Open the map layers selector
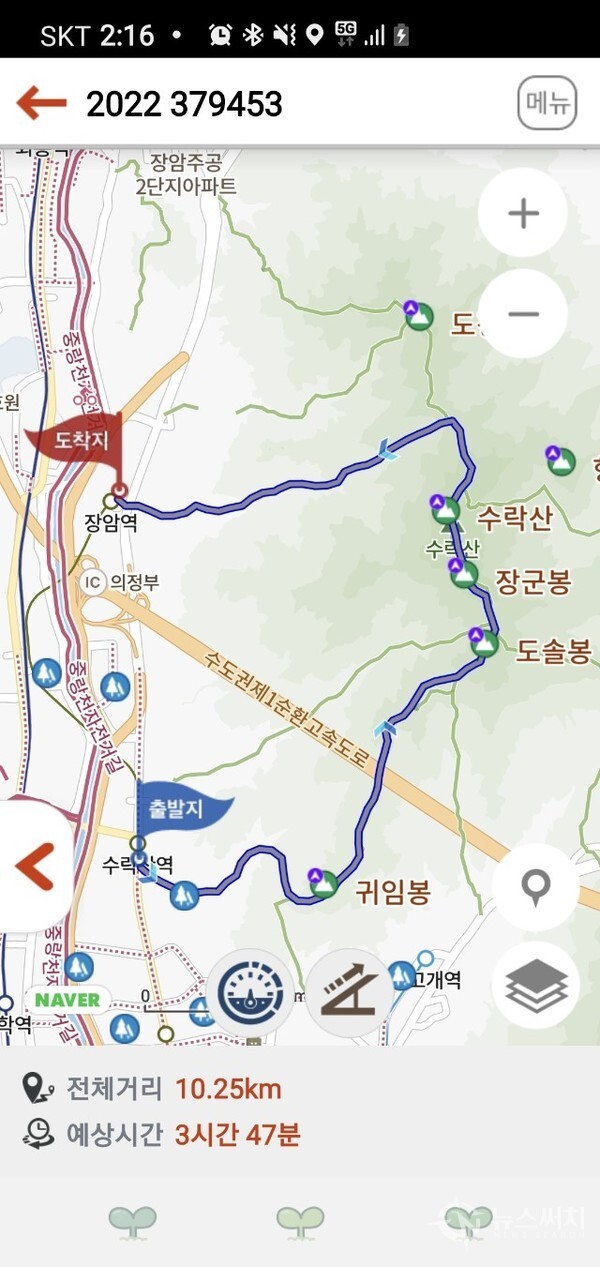The image size is (600, 1267). (536, 985)
